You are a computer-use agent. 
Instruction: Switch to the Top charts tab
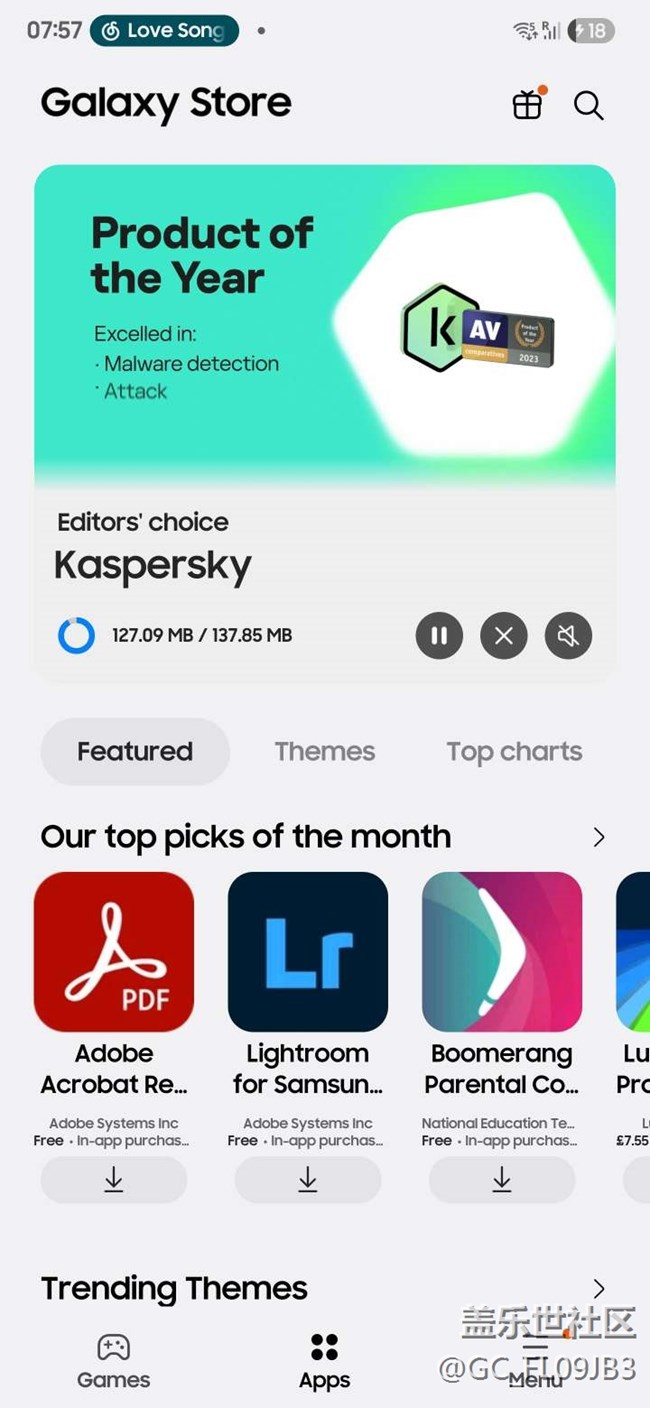[514, 751]
